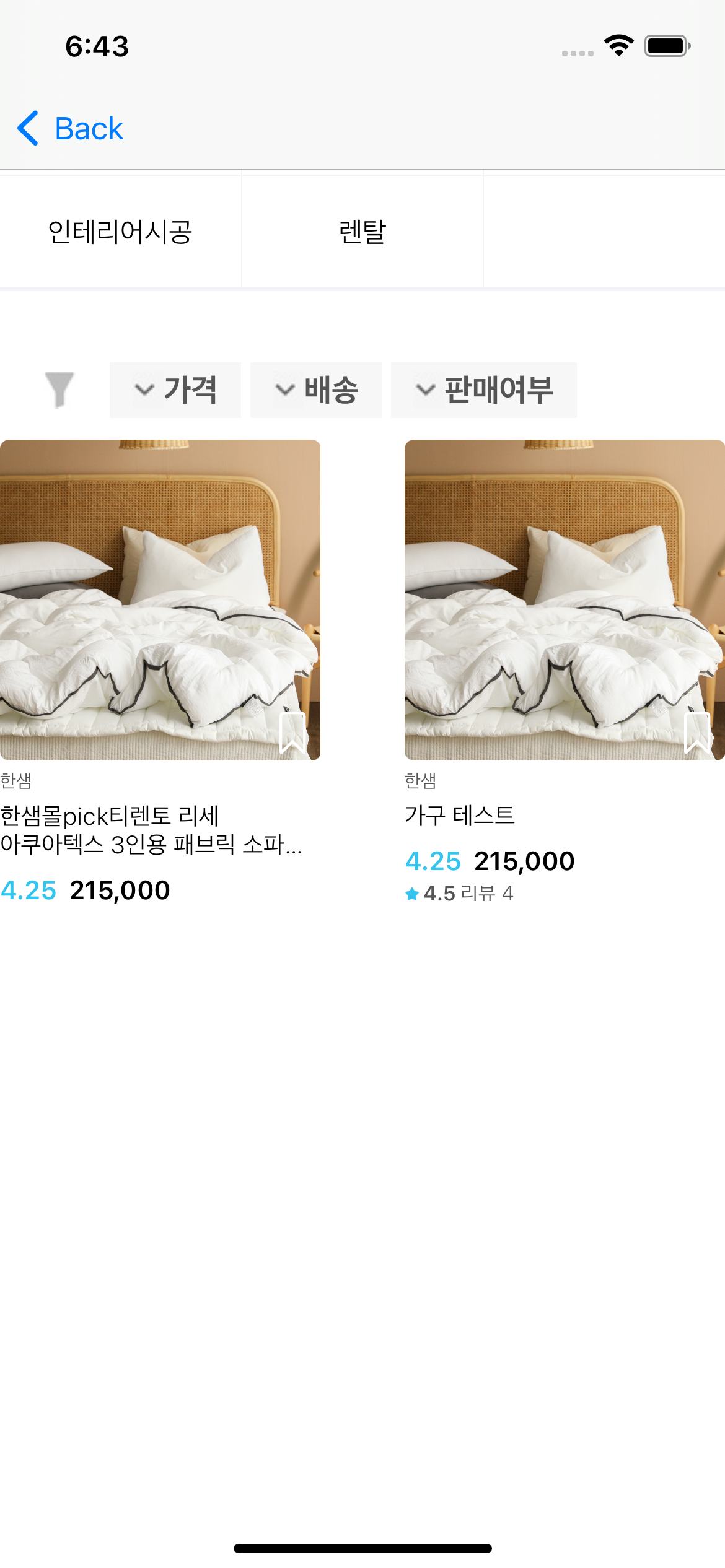The width and height of the screenshot is (725, 1568).
Task: Bookmark the 가구 테스트 item
Action: pos(697,732)
